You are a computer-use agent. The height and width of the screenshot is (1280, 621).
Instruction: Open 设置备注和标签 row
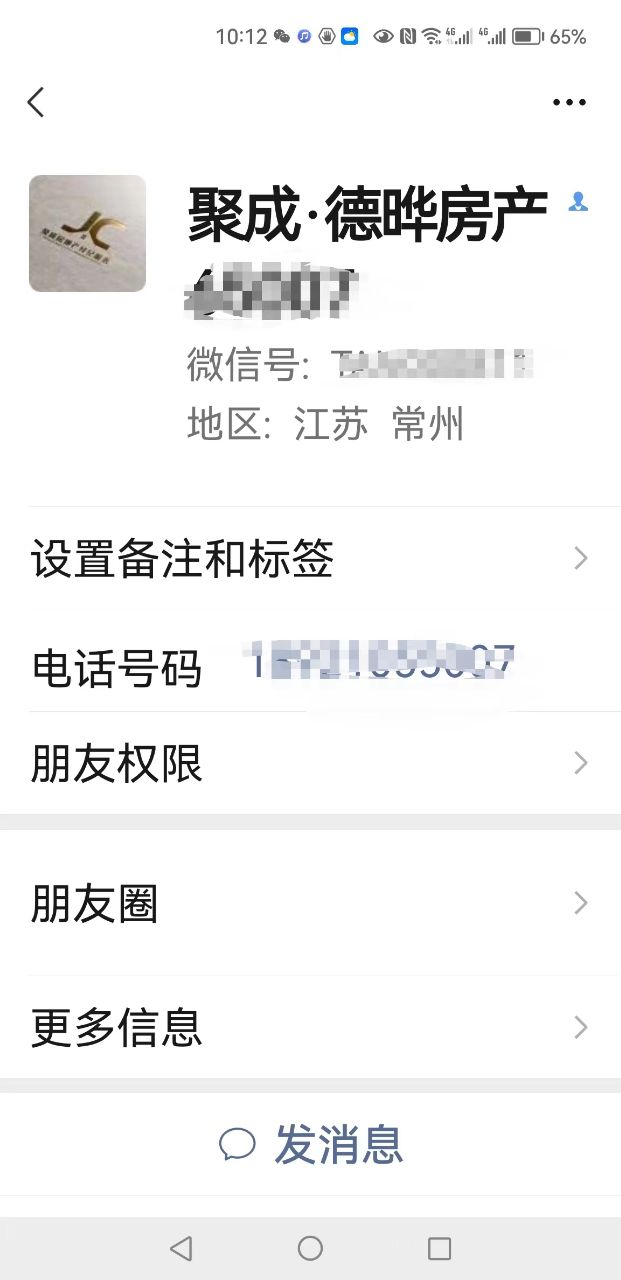click(310, 558)
